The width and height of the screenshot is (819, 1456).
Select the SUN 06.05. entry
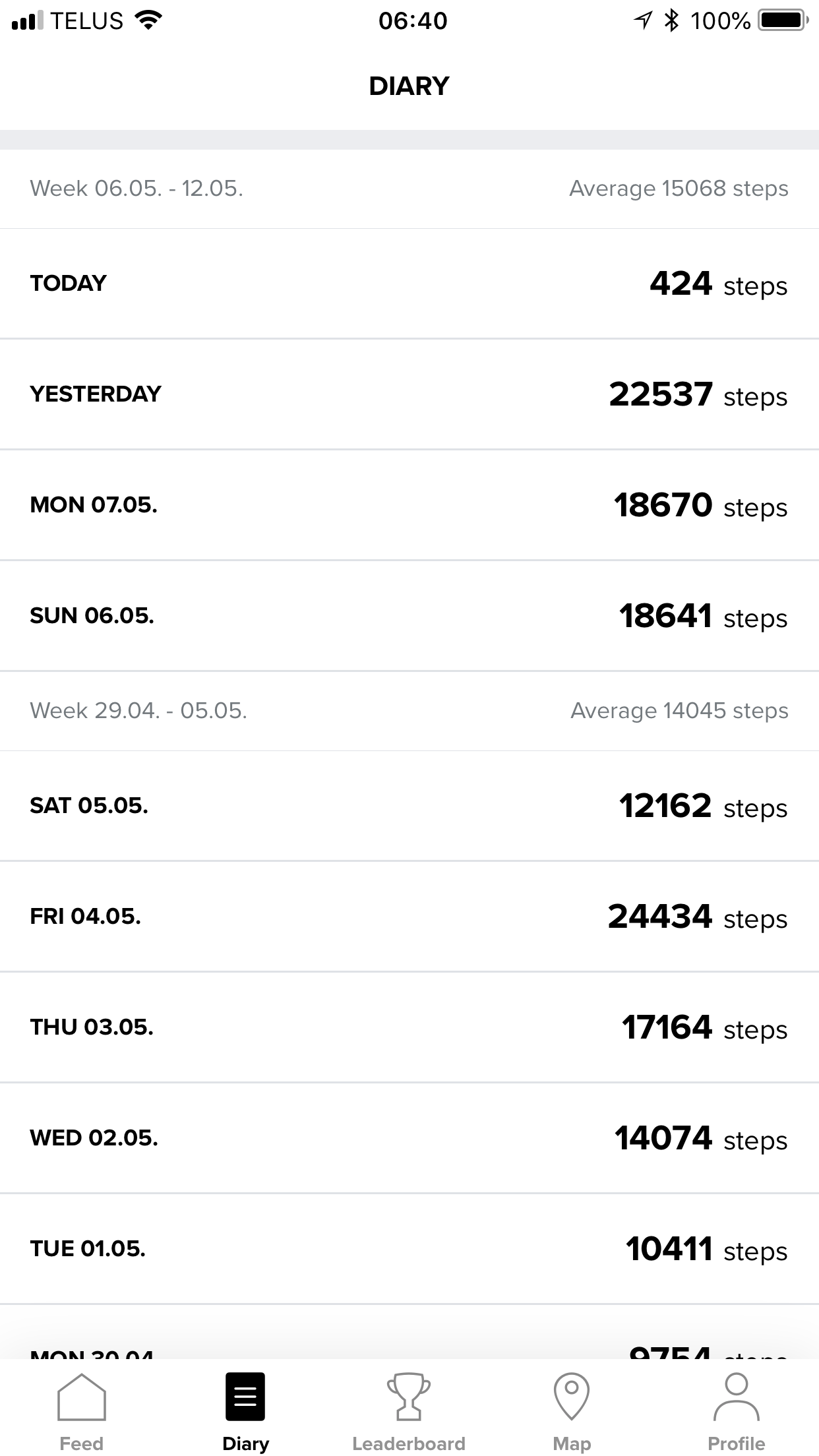[x=409, y=616]
